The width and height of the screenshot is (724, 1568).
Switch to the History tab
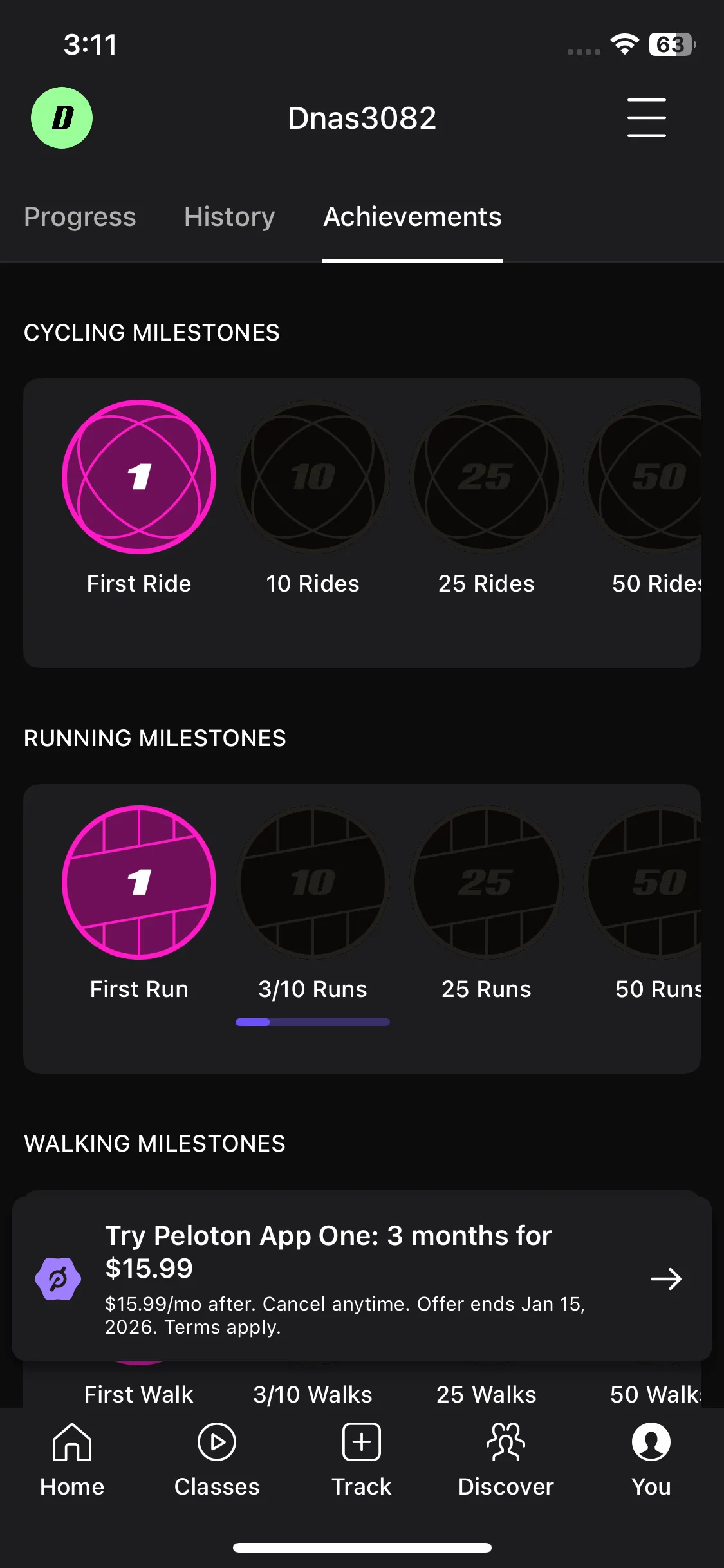(x=229, y=217)
